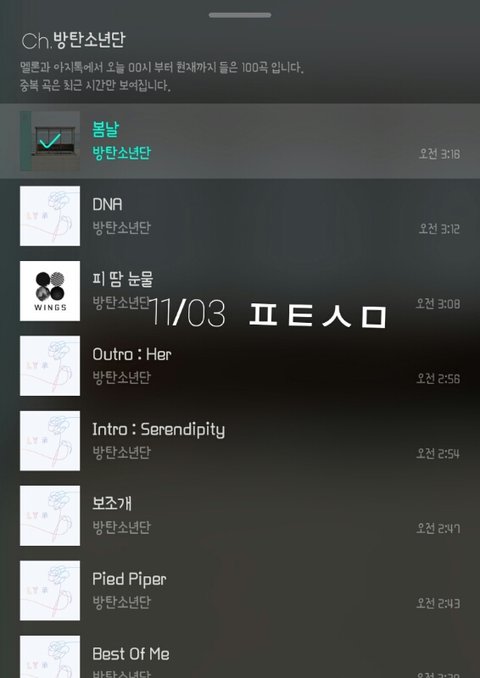Select the 보조개 song row
This screenshot has height=678, width=480.
(240, 515)
